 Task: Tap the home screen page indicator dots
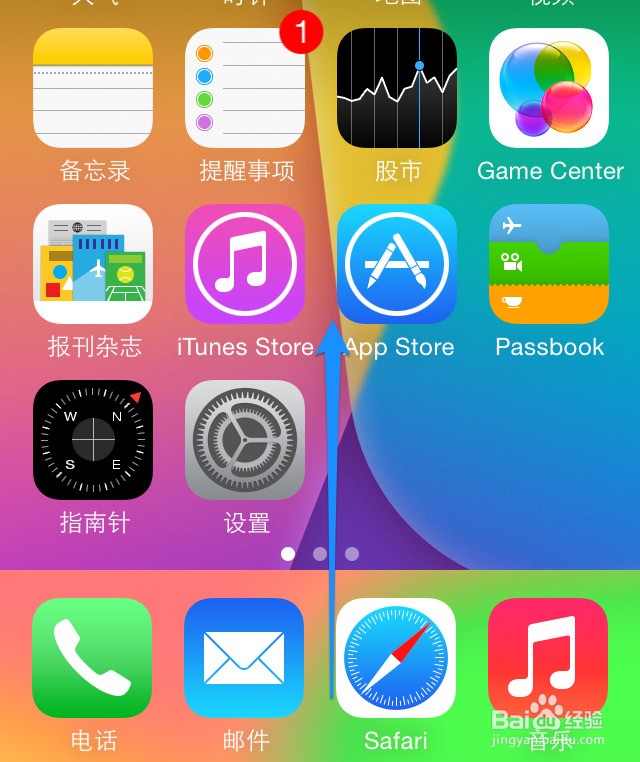(x=320, y=553)
